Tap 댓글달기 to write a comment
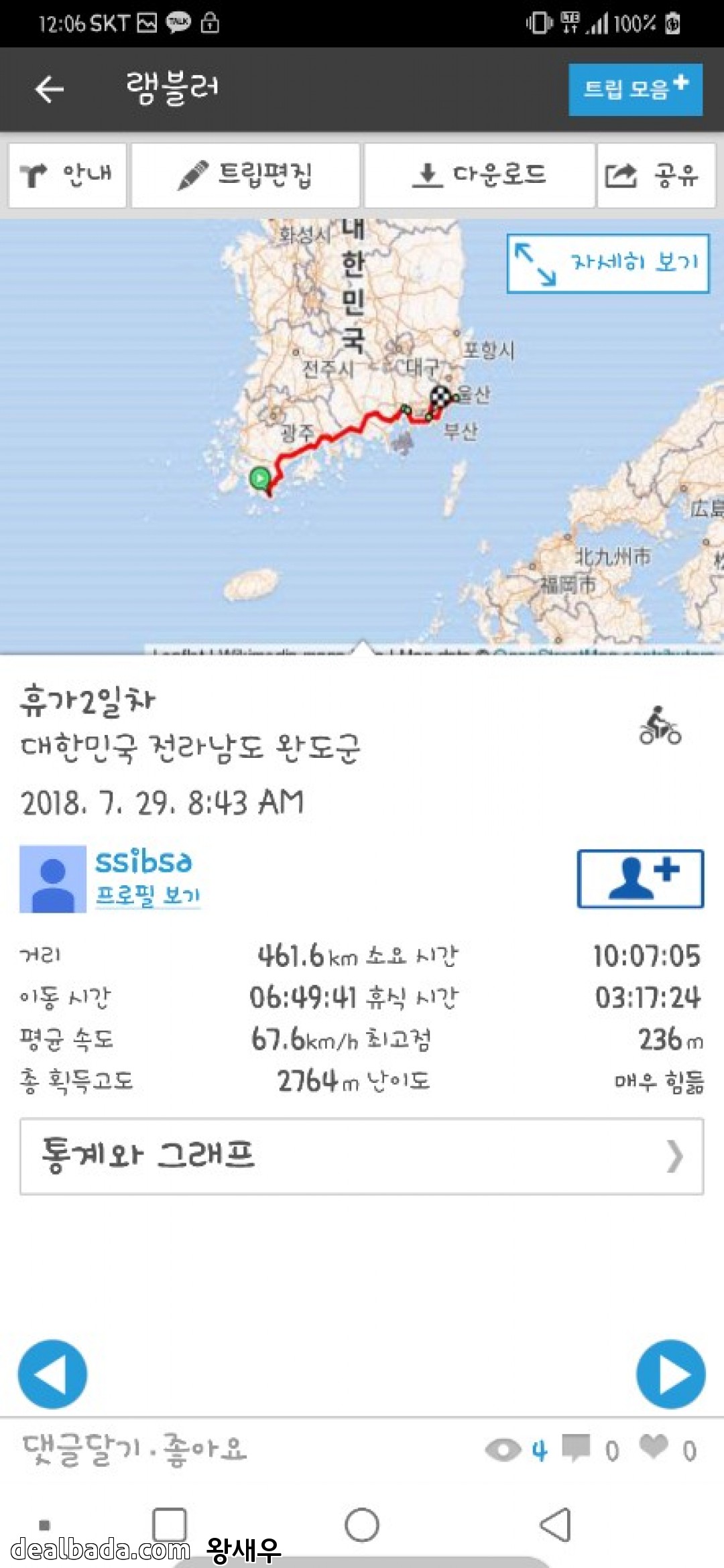This screenshot has width=724, height=1568. (x=82, y=1449)
